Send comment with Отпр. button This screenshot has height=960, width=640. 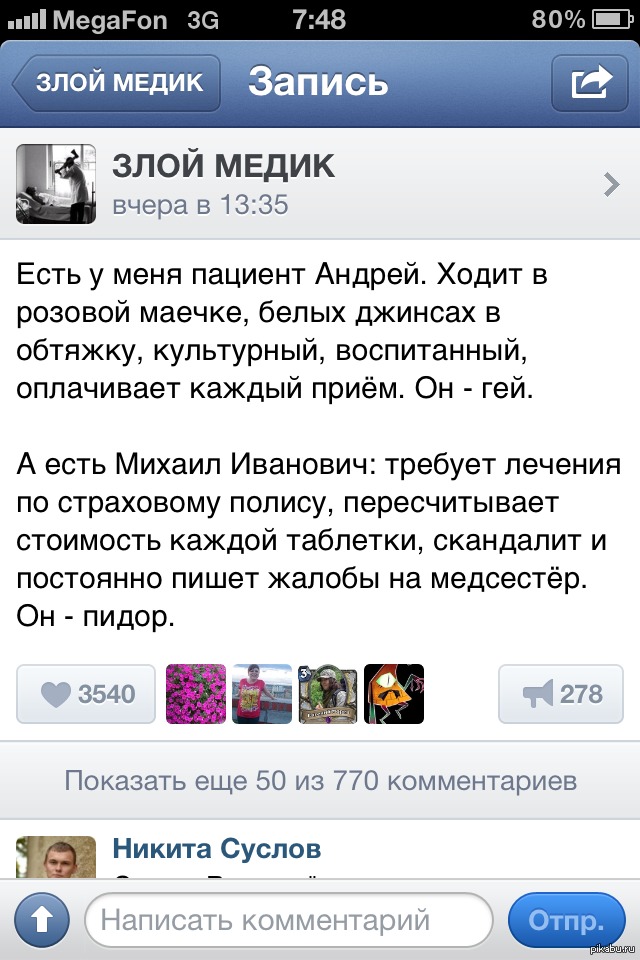click(x=565, y=920)
